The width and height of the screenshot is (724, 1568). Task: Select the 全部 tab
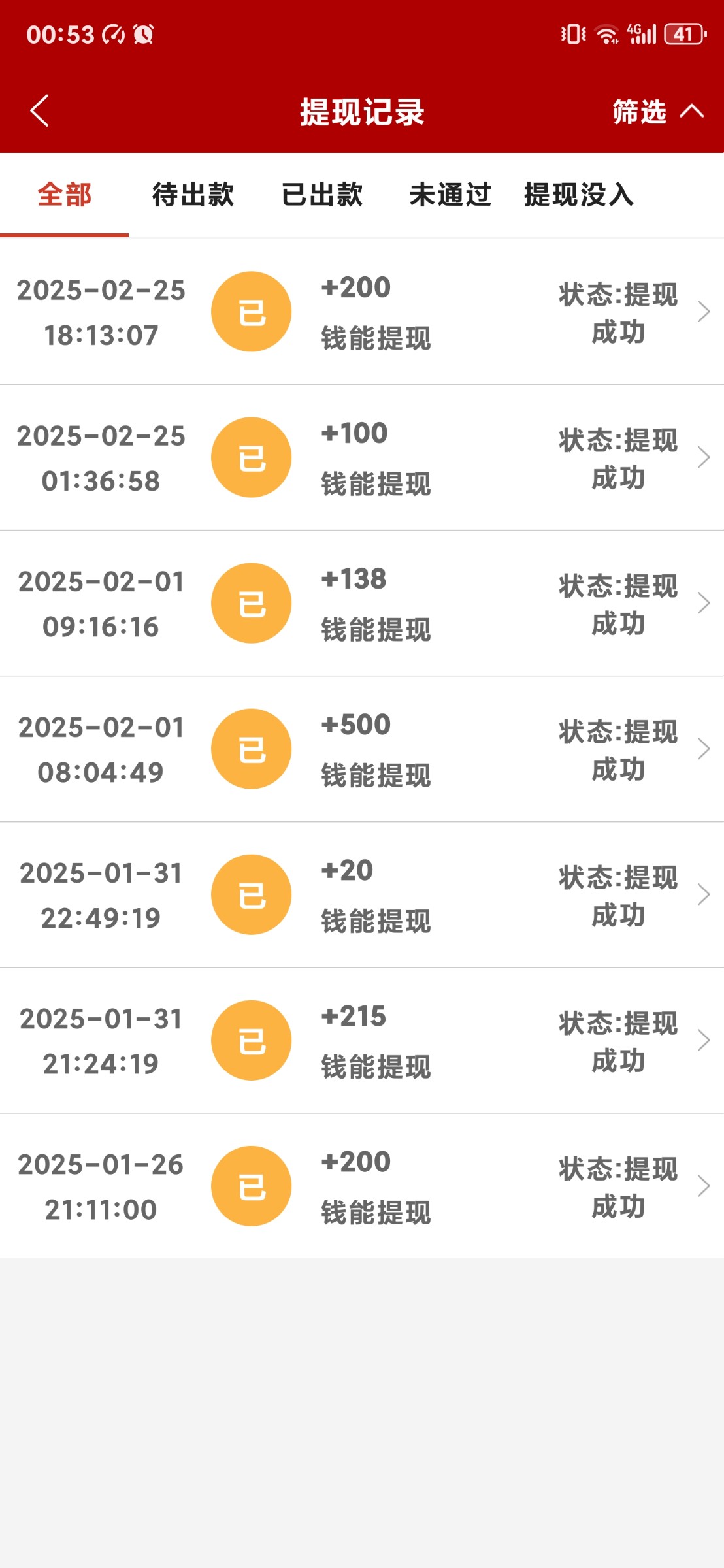64,195
